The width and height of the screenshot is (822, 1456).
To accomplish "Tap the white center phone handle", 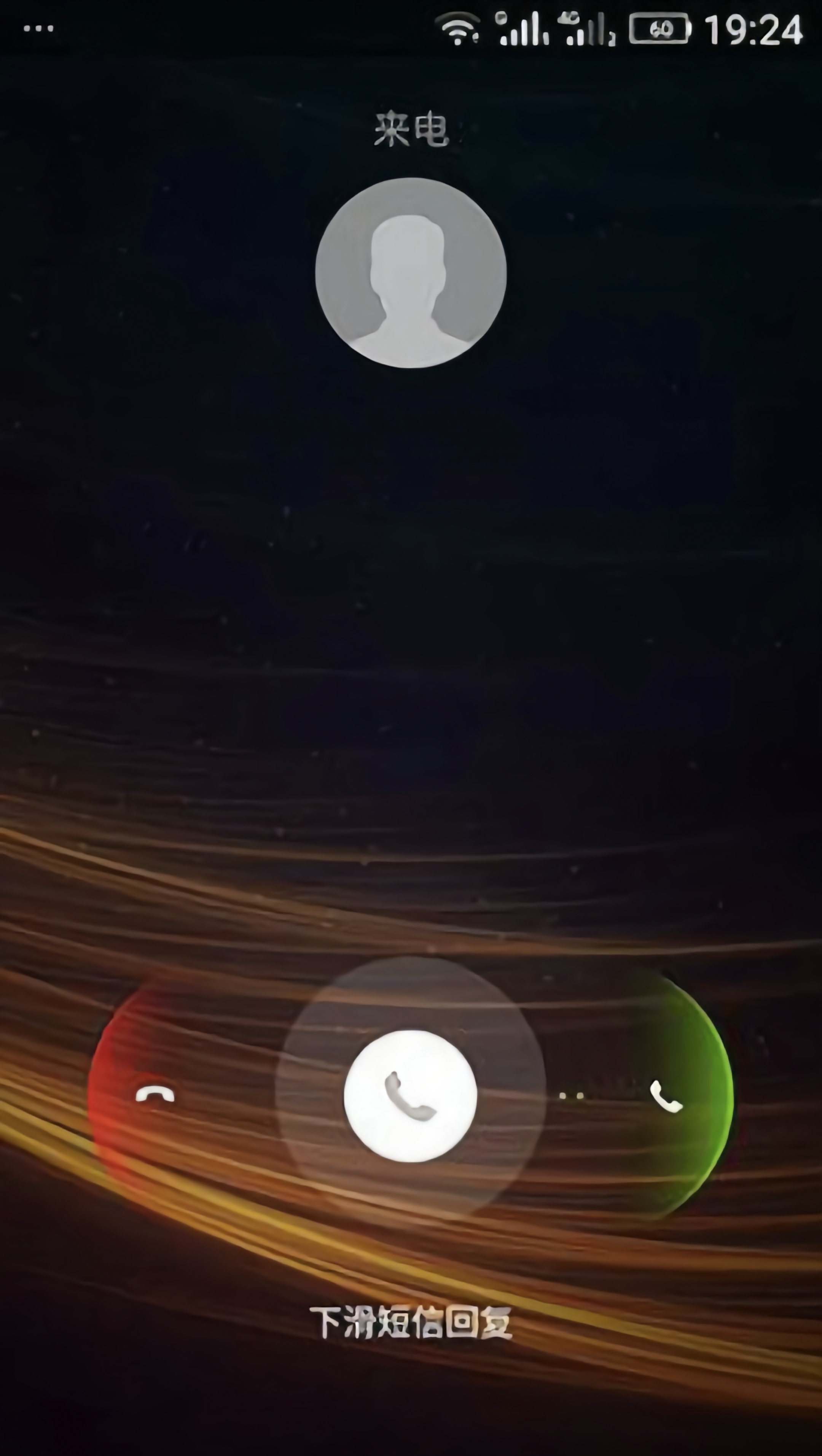I will click(411, 1095).
